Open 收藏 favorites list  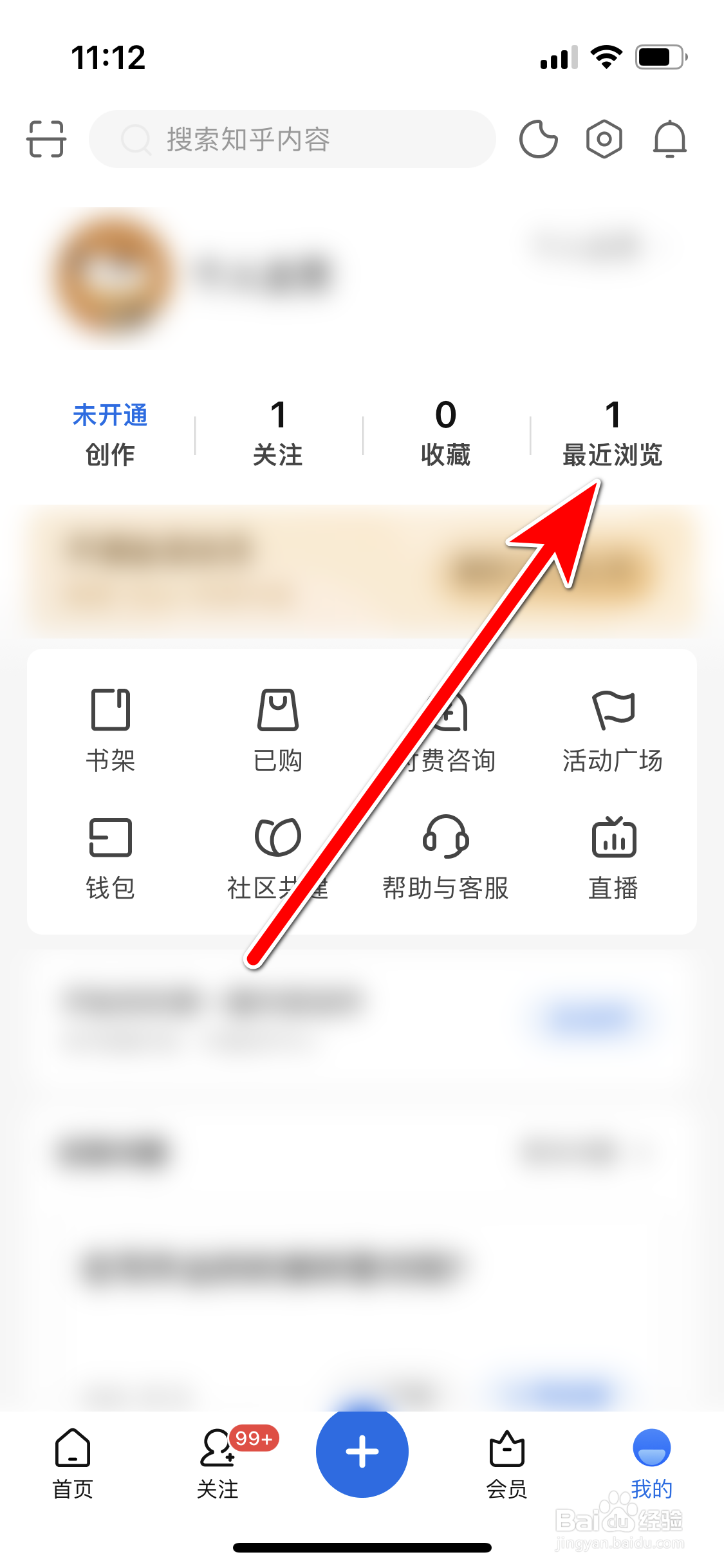coord(445,434)
